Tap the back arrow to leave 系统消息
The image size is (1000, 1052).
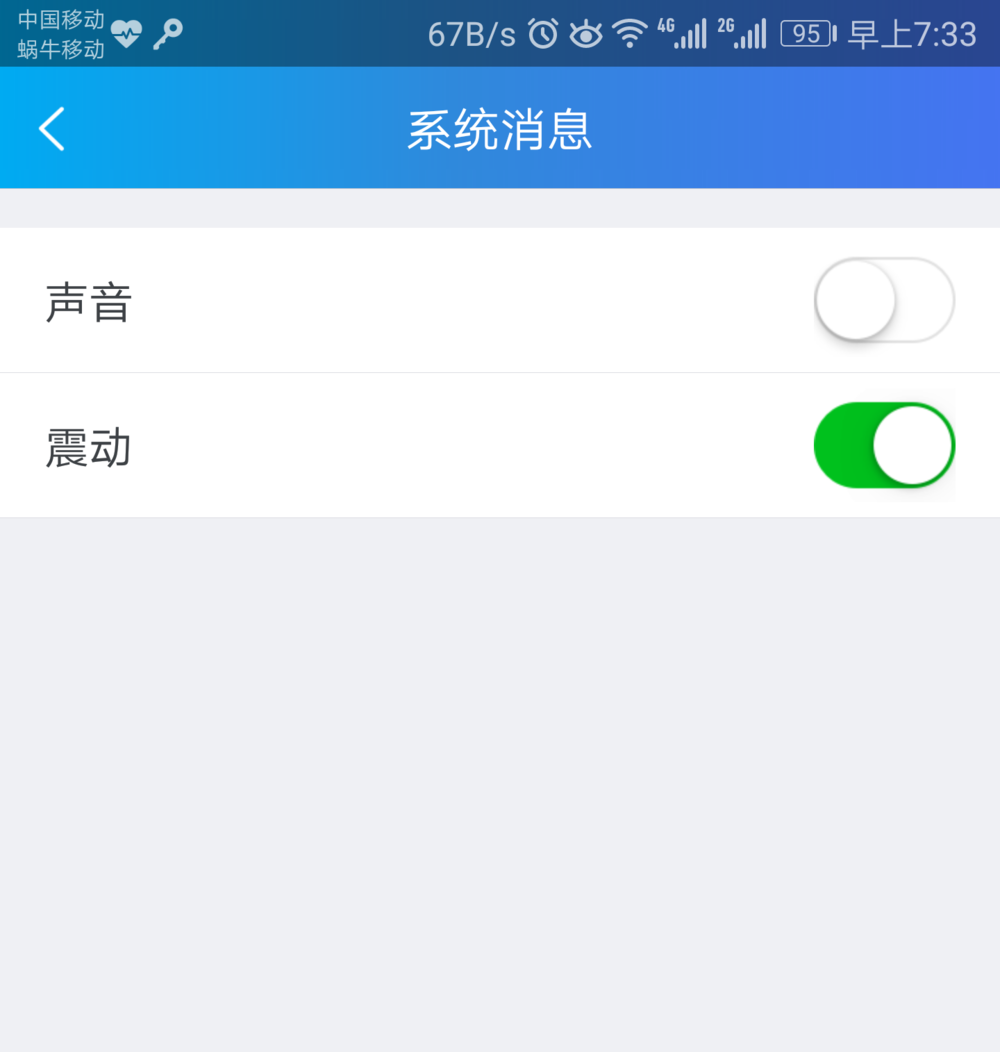51,128
